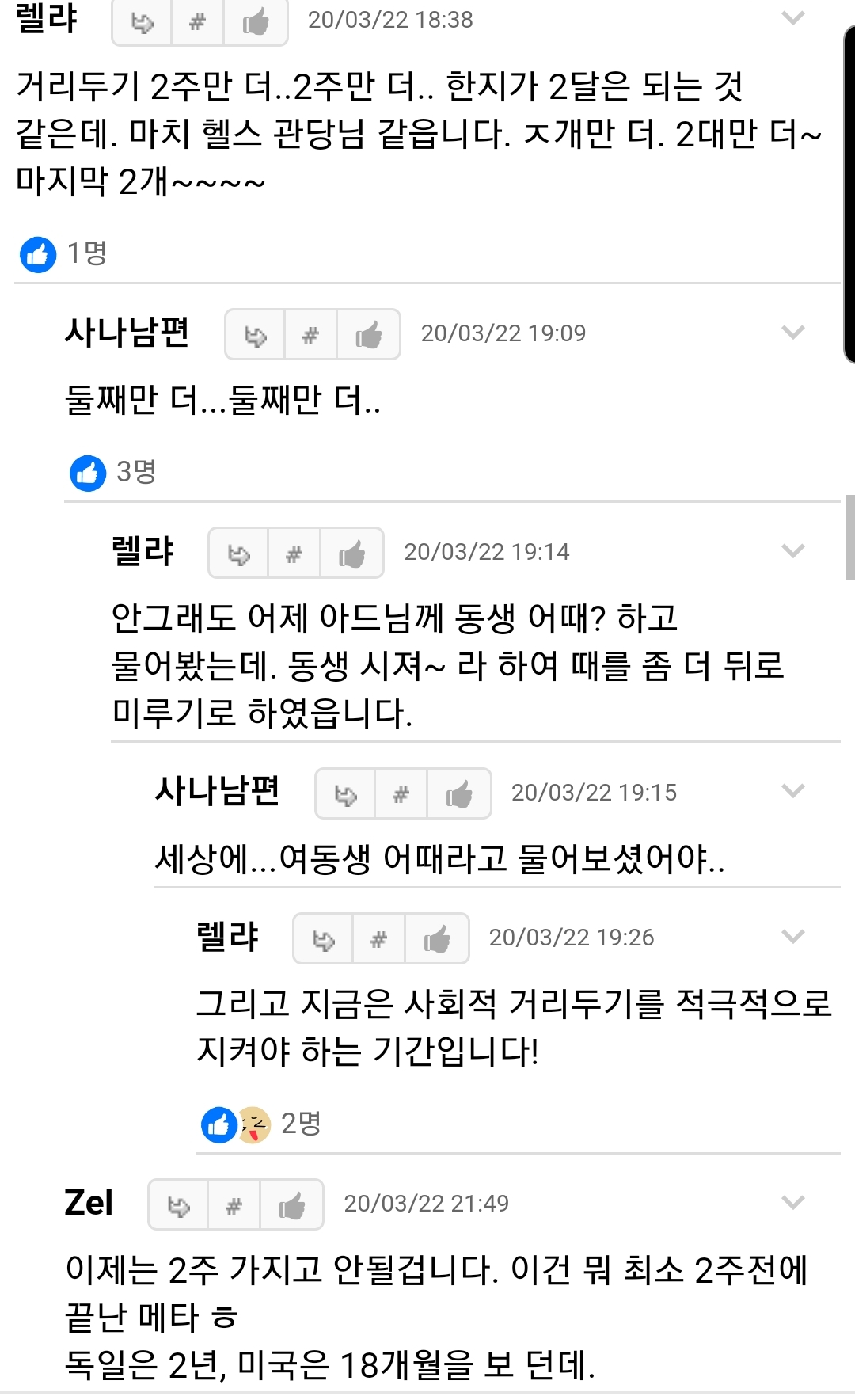The height and width of the screenshot is (1400, 855).
Task: Open dropdown on 사나남편's 19:09 comment
Action: point(792,332)
